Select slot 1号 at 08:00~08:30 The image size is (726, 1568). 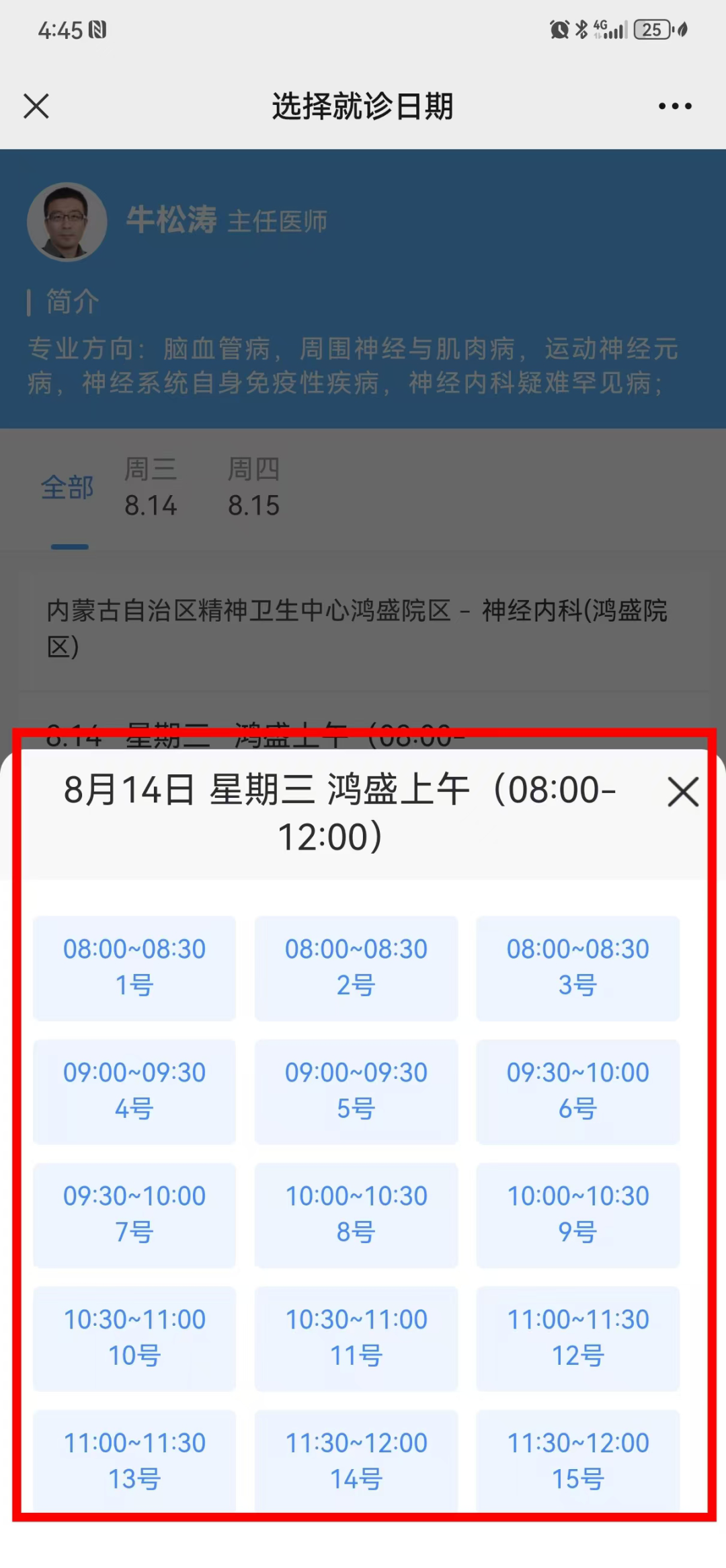click(x=134, y=967)
